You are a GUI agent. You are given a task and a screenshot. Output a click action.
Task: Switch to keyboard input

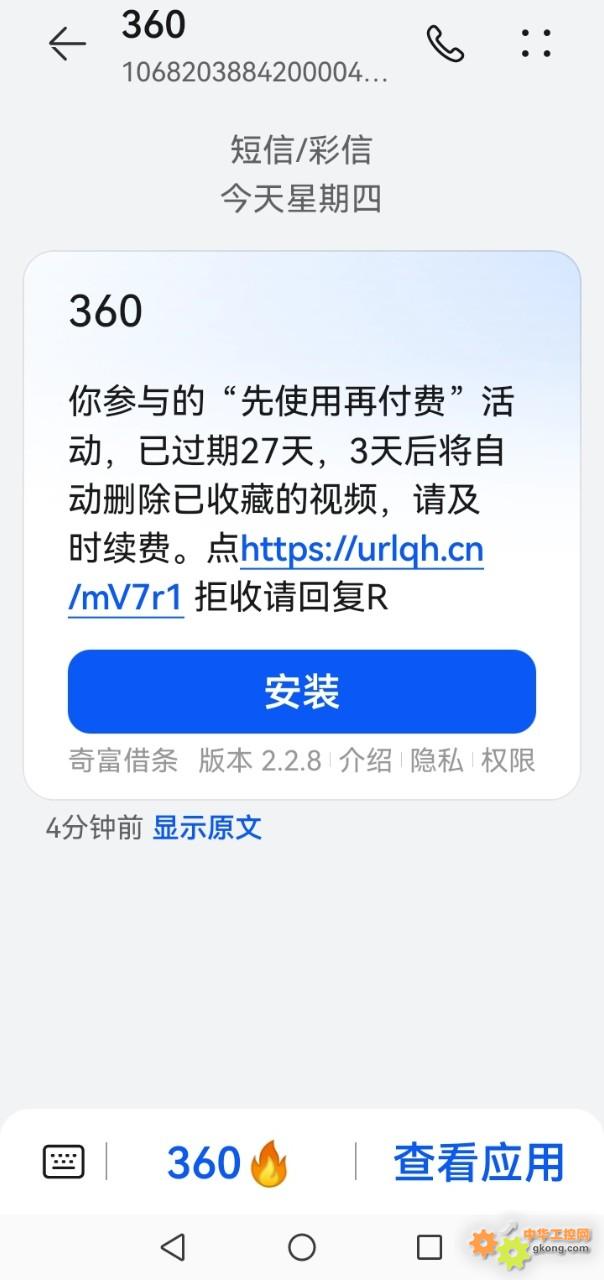coord(64,1162)
